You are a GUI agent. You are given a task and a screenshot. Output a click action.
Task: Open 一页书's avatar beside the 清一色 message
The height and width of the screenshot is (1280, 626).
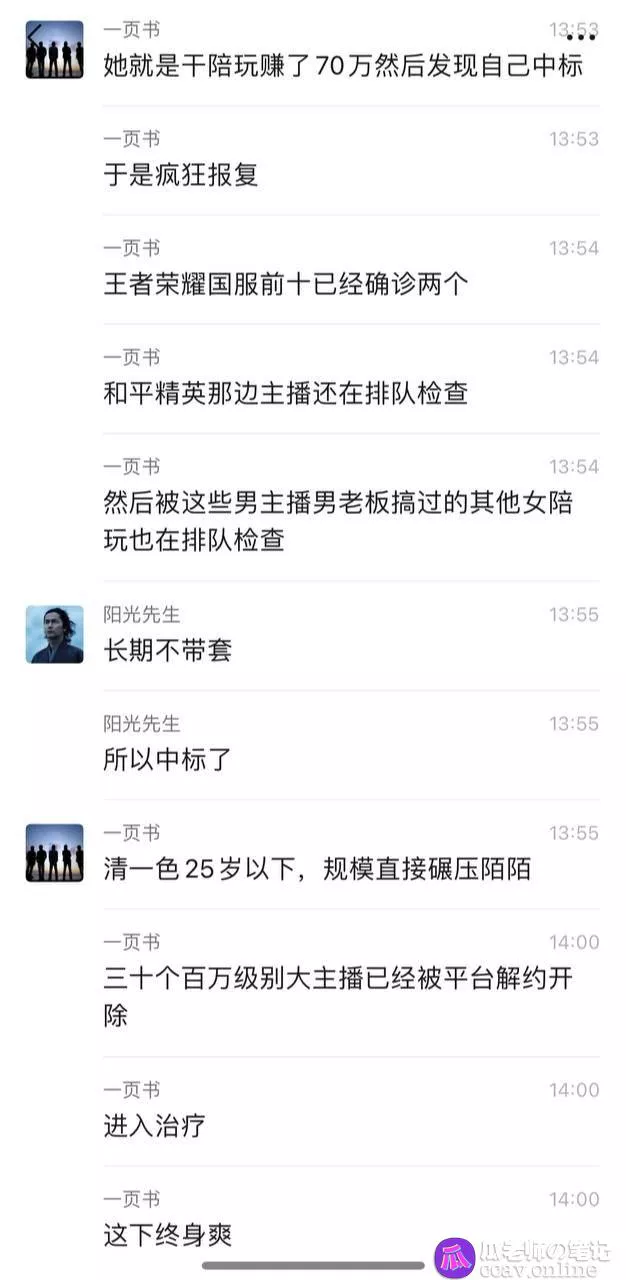(x=54, y=853)
